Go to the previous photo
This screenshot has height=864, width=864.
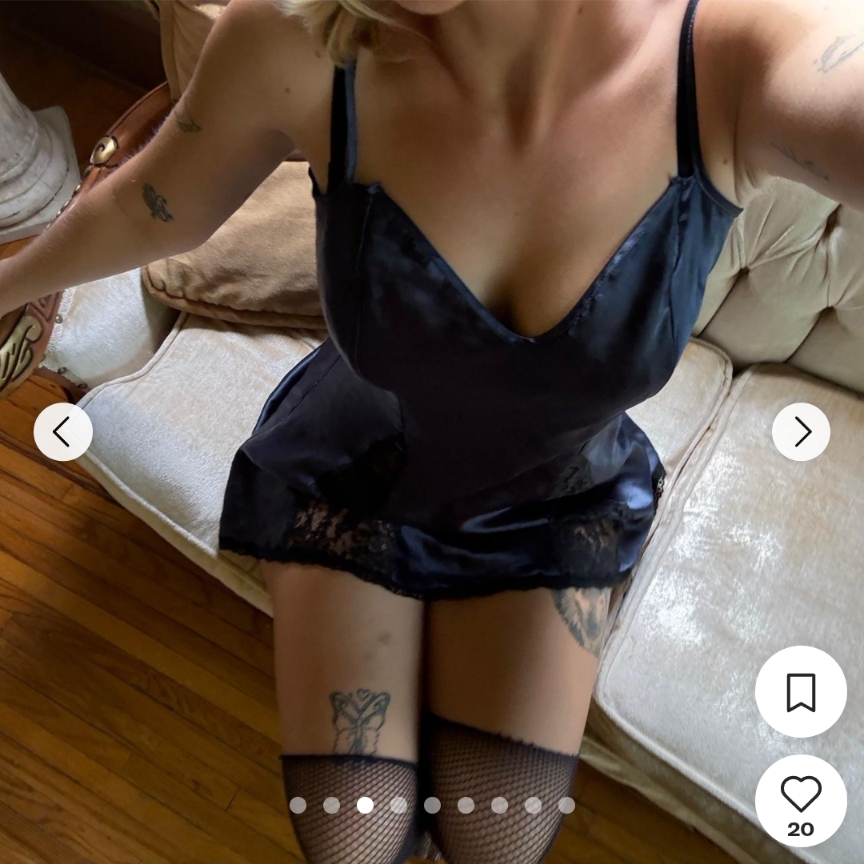coord(63,432)
